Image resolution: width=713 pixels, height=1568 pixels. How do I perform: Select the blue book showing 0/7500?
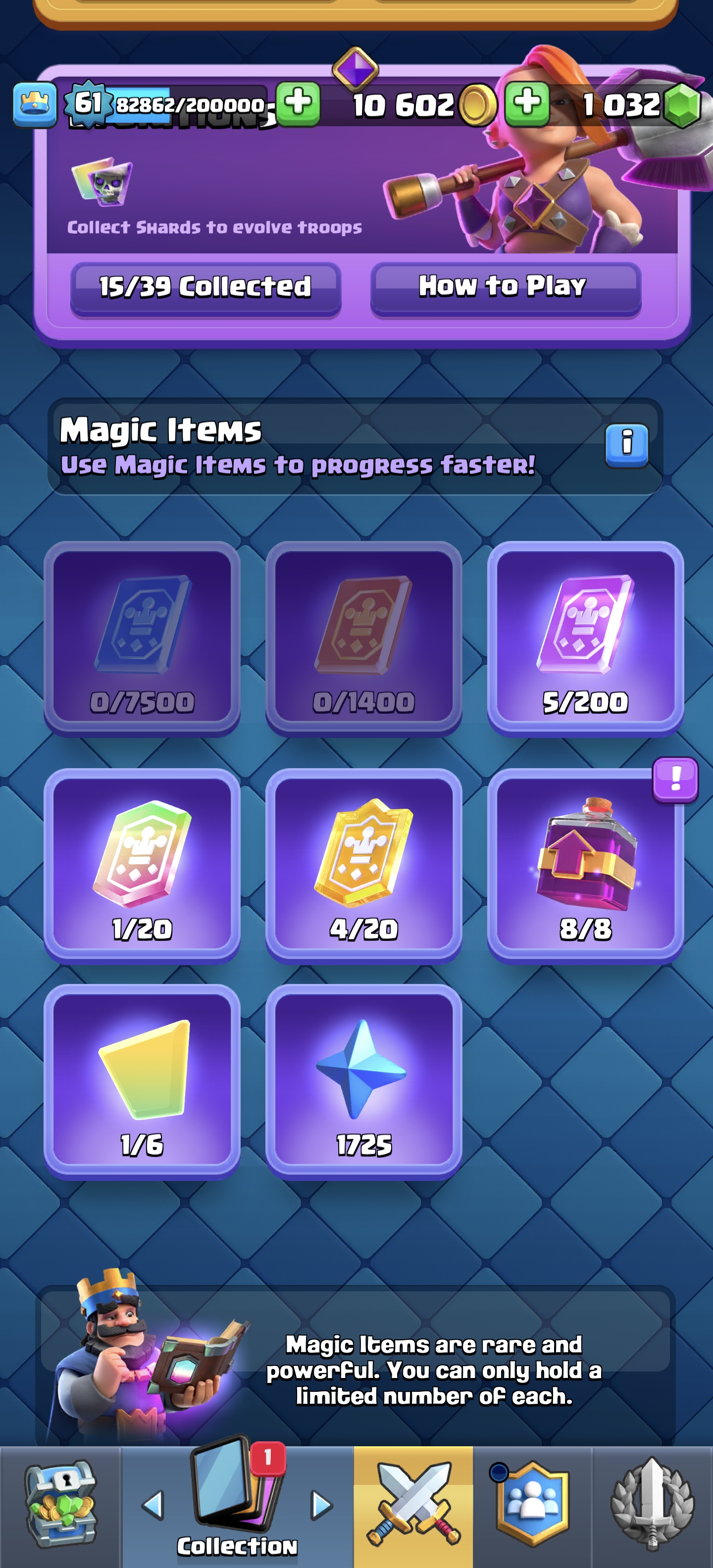[x=142, y=637]
